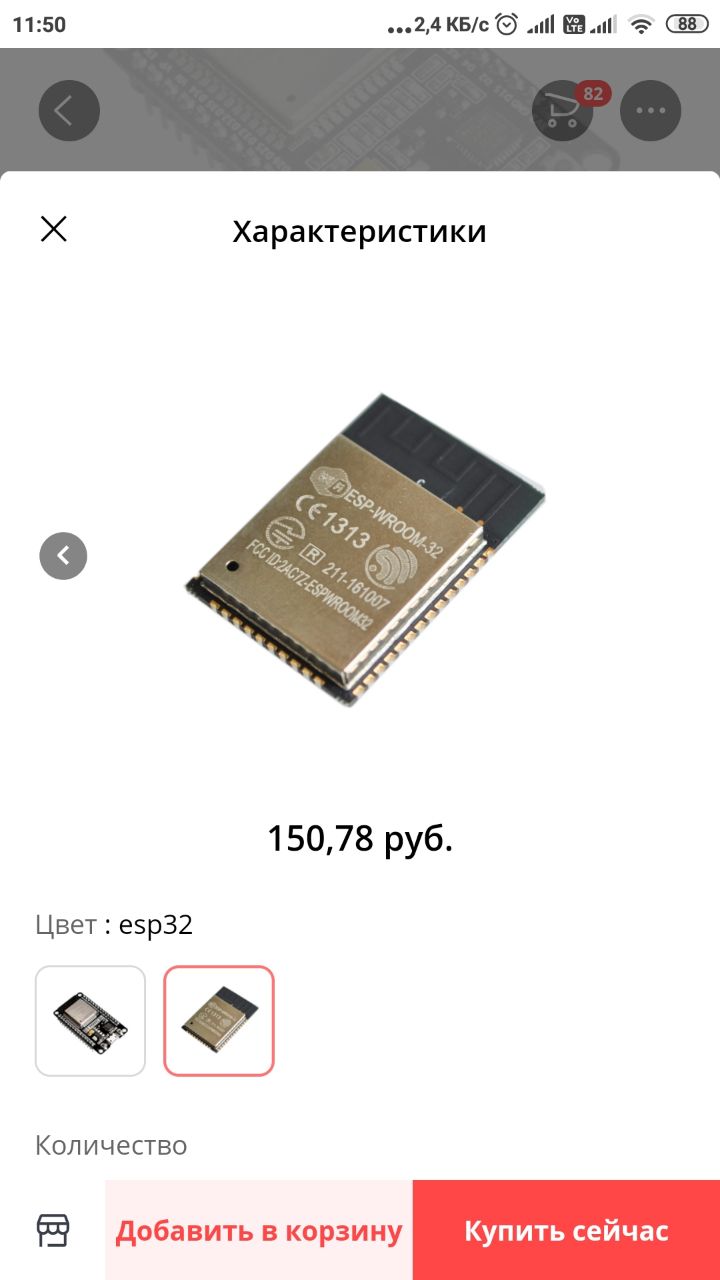Select the dev board color option
This screenshot has width=720, height=1280.
(90, 1020)
